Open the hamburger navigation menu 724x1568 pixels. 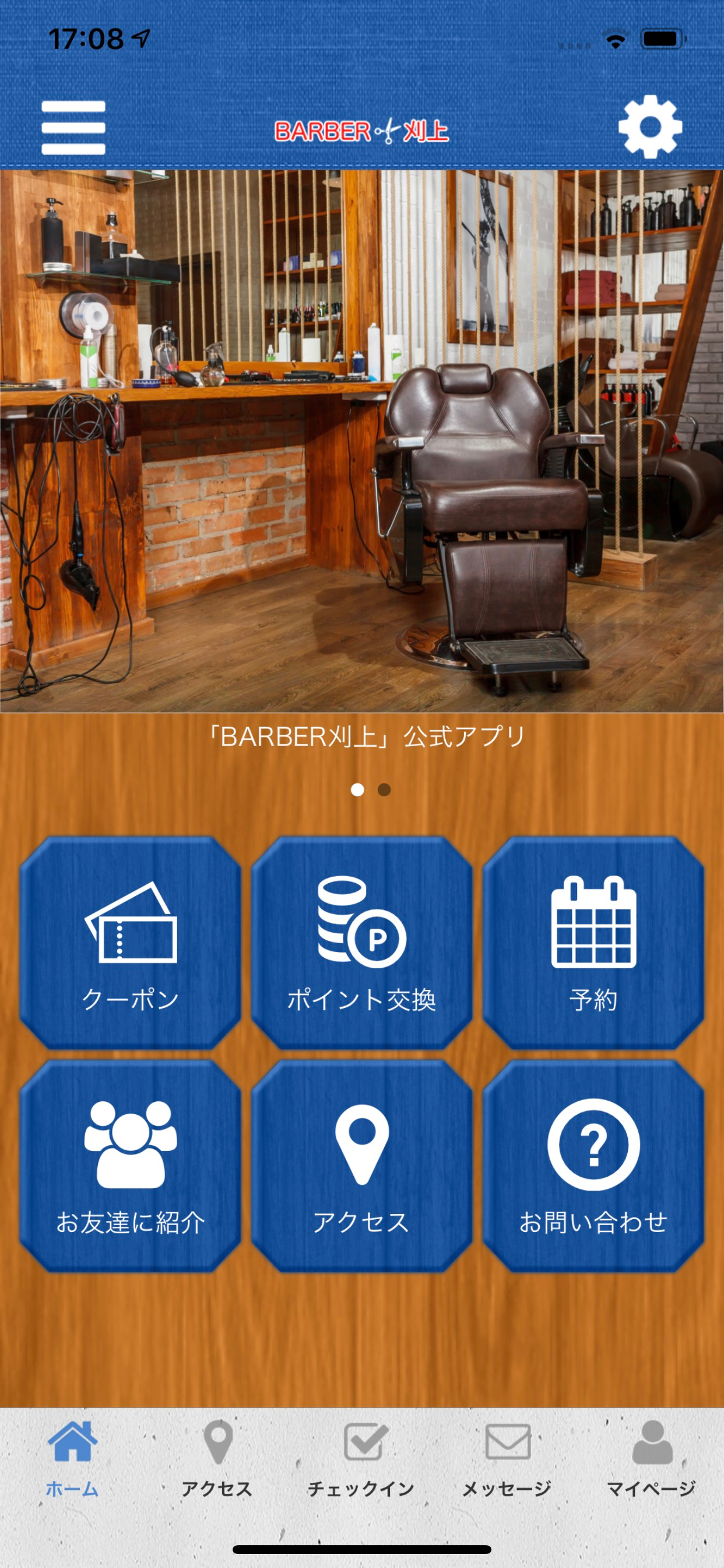tap(72, 128)
